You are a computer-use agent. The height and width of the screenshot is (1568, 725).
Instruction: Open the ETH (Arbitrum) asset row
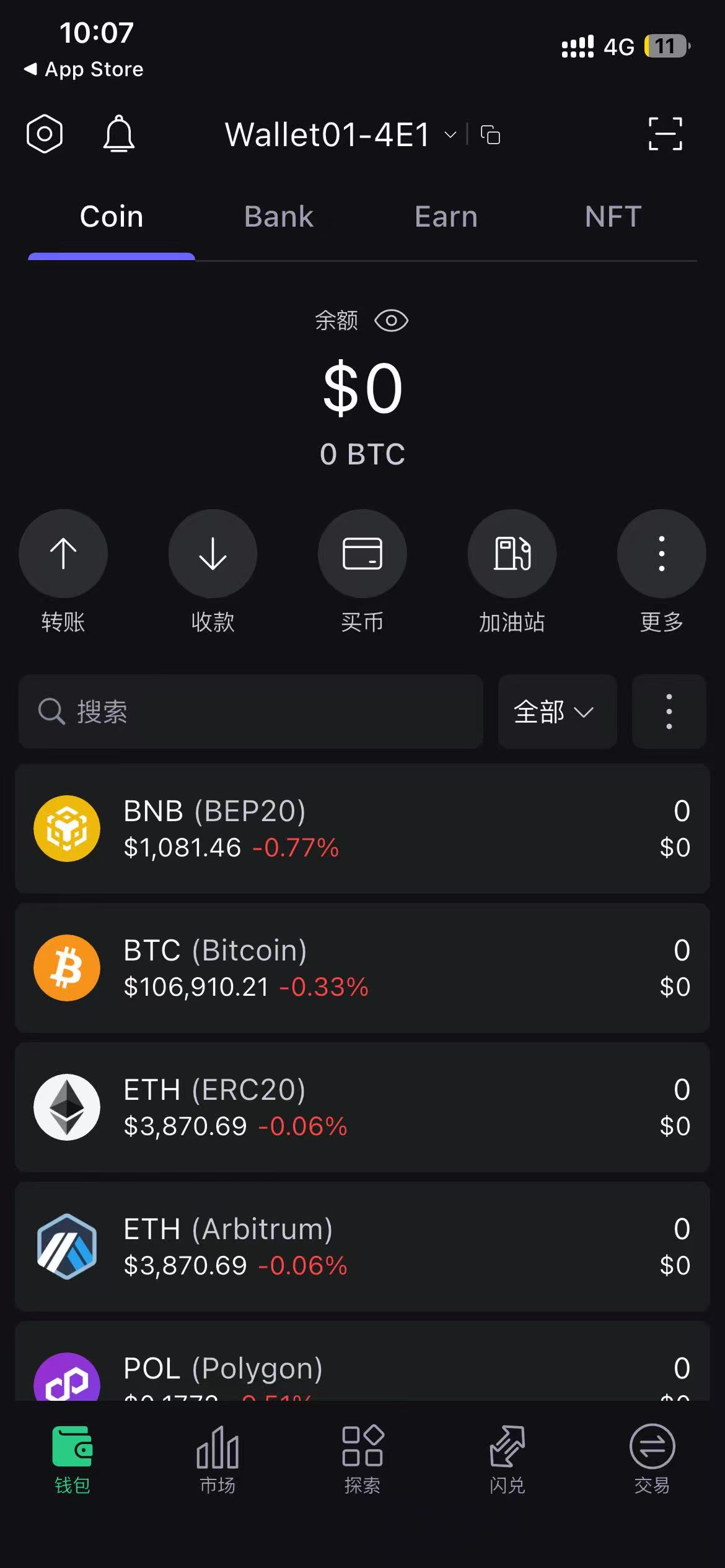(362, 1247)
